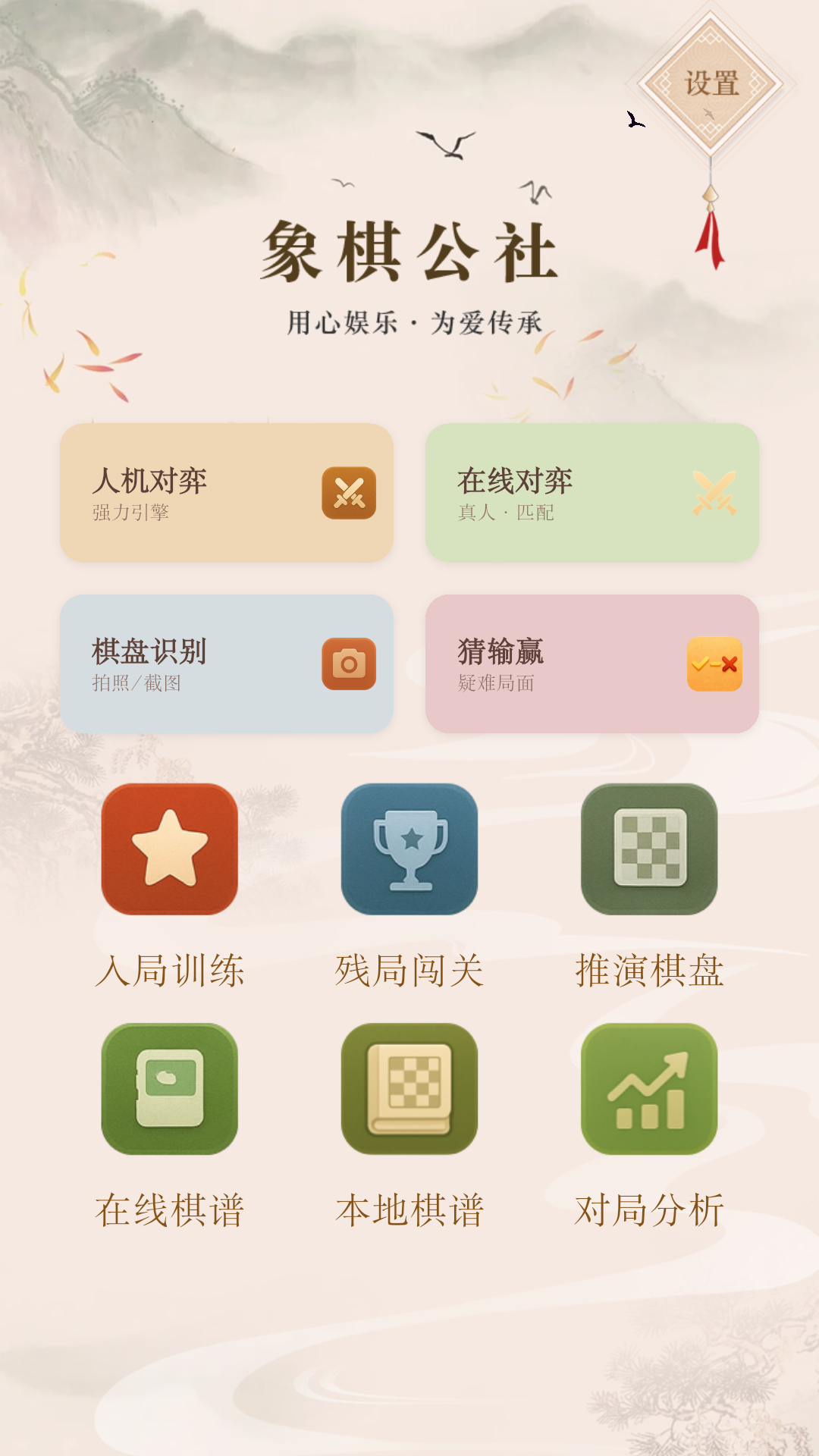Start 人机对弈 game against engine
The height and width of the screenshot is (1456, 819).
pyautogui.click(x=227, y=493)
